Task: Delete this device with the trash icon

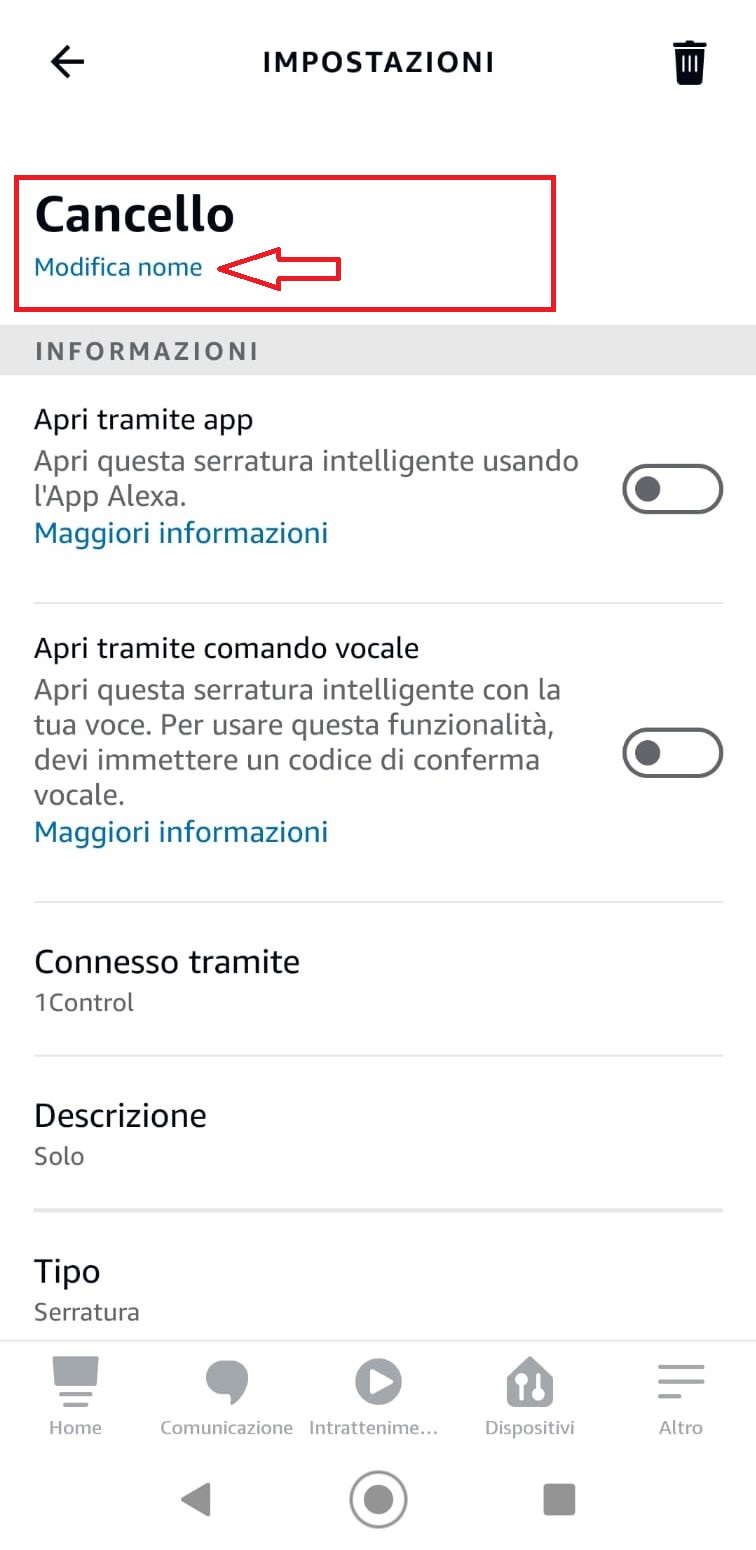Action: (689, 63)
